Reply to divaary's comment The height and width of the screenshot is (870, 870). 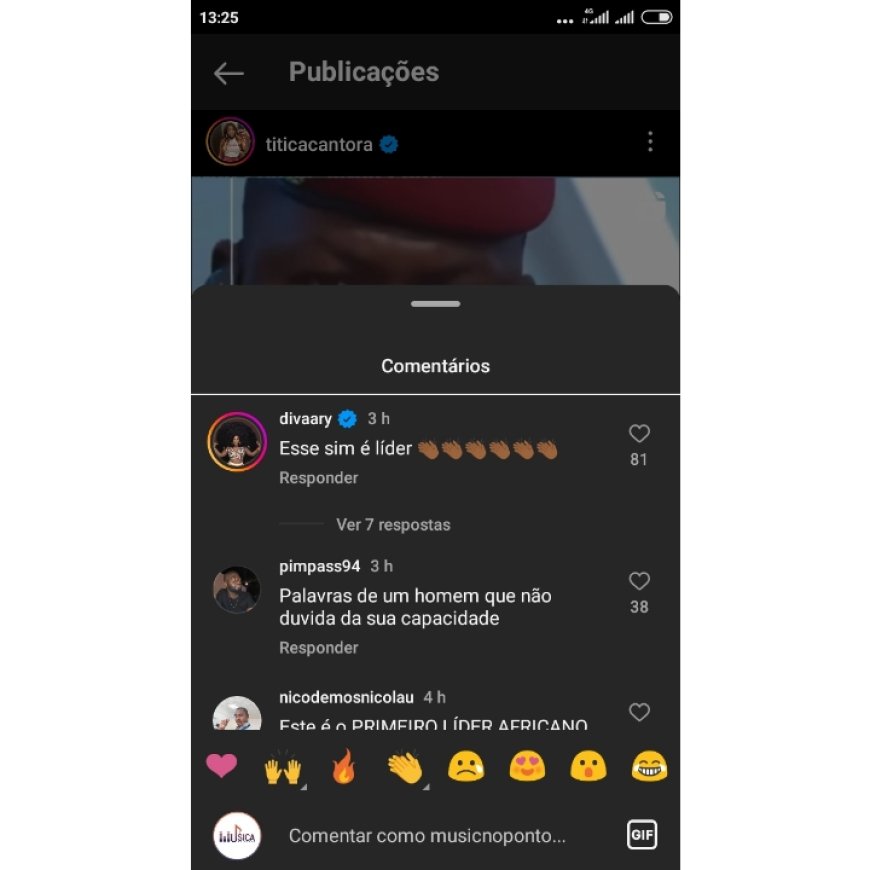(x=318, y=478)
